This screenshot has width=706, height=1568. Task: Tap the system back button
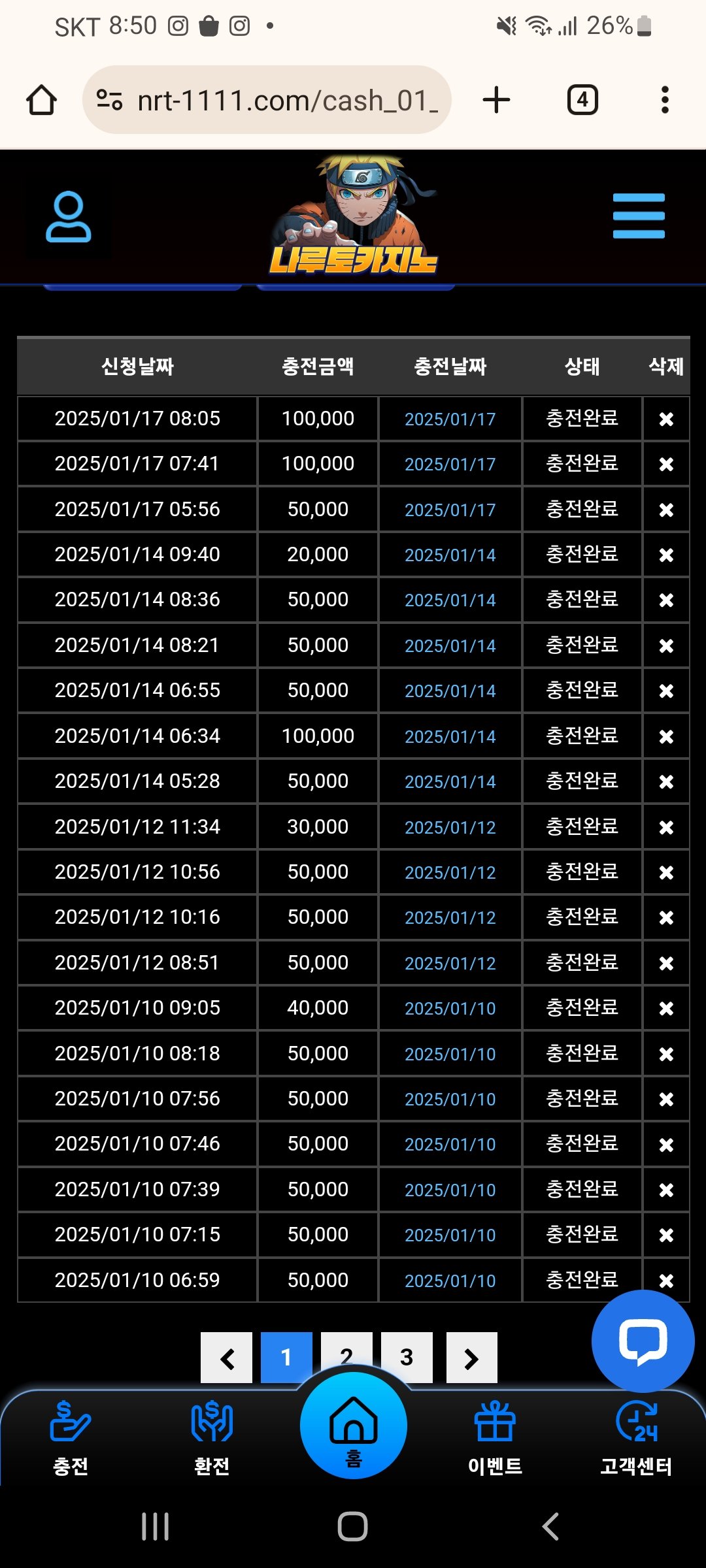[550, 1526]
